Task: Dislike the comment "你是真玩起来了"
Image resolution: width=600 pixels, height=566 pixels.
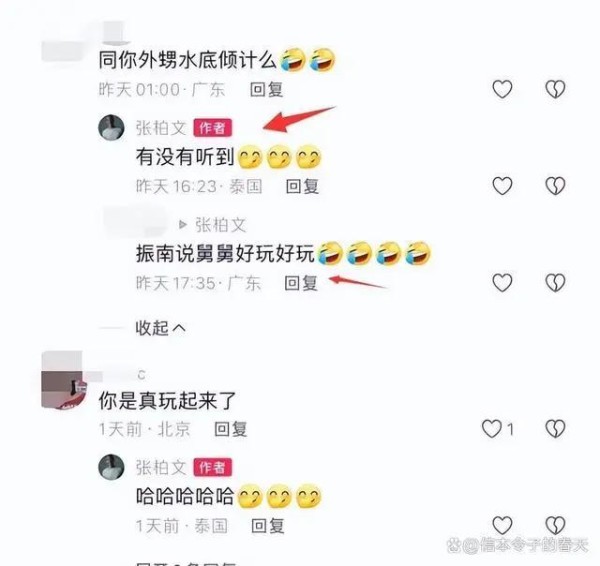Action: 555,429
